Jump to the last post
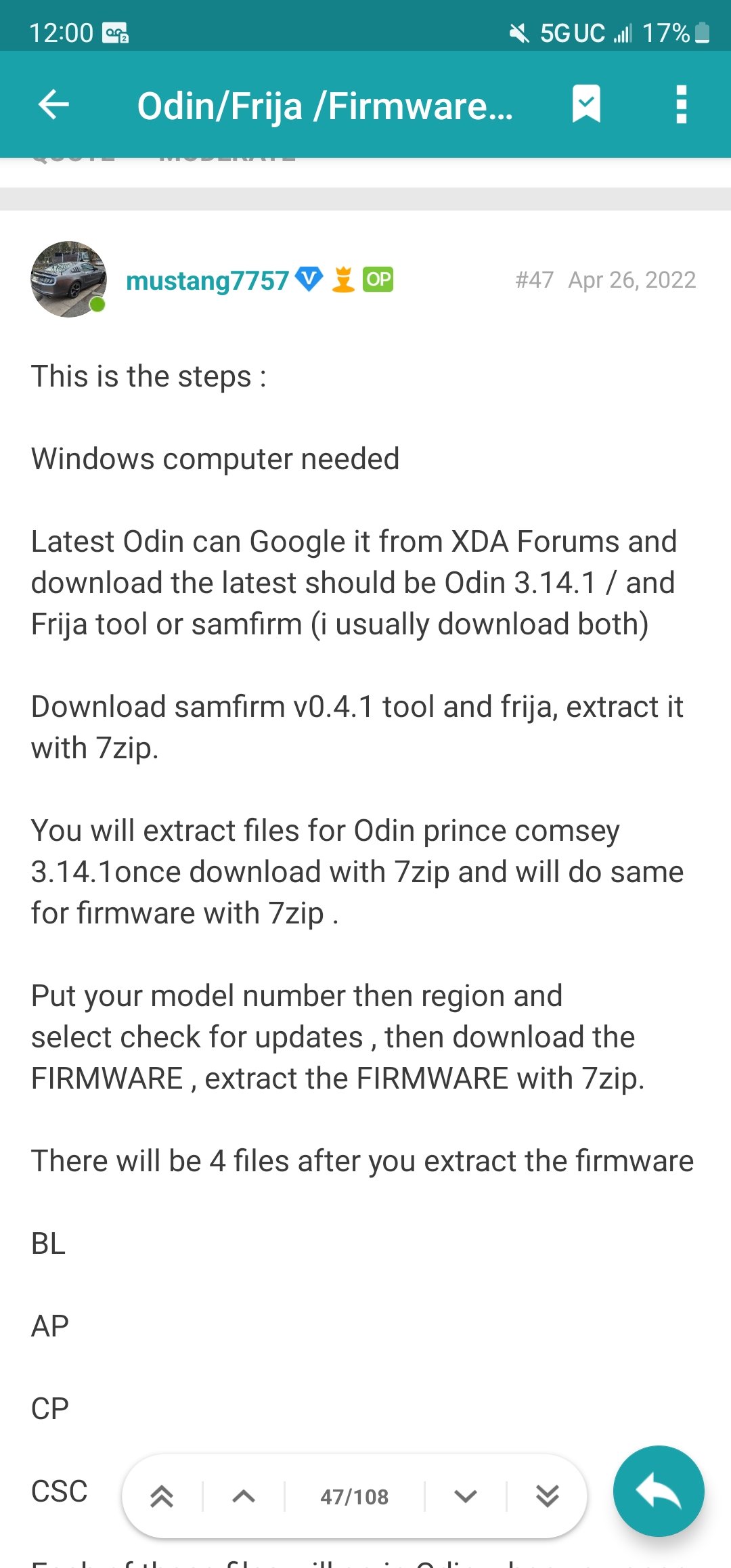Screen dimensions: 731x1568 point(547,1496)
